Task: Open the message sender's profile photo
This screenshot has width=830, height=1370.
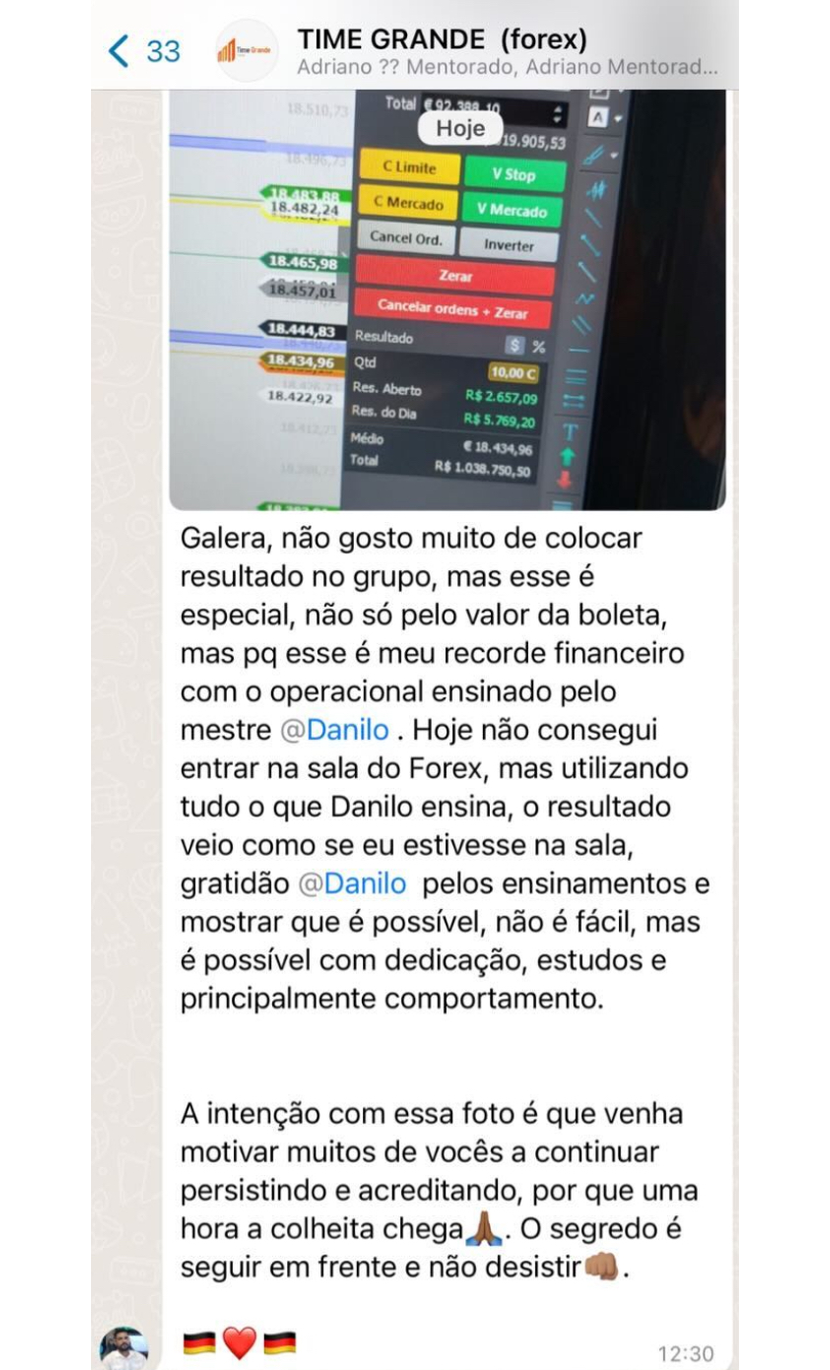Action: click(124, 1346)
